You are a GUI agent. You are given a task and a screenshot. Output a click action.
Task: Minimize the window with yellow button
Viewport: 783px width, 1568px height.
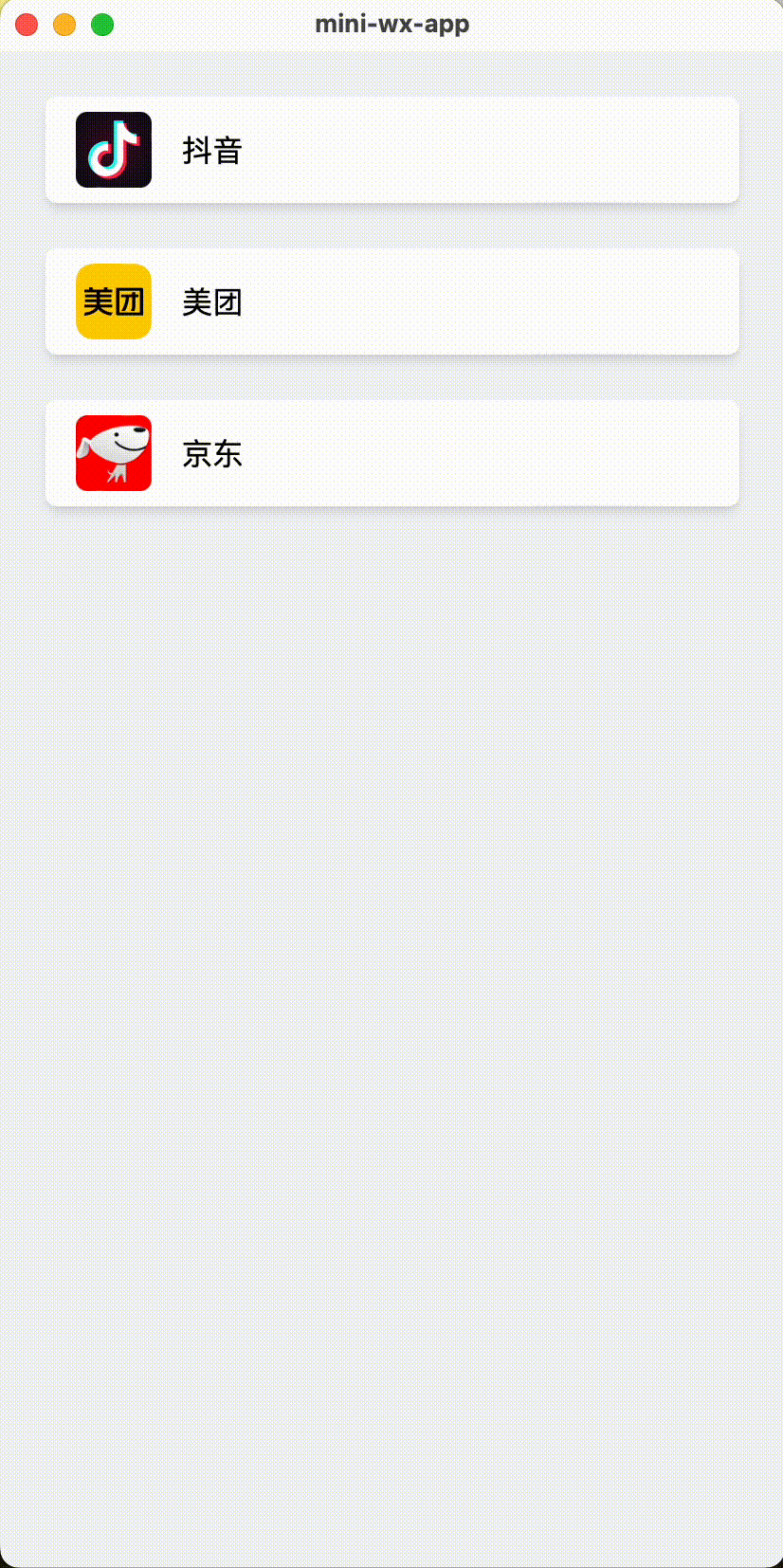[64, 25]
